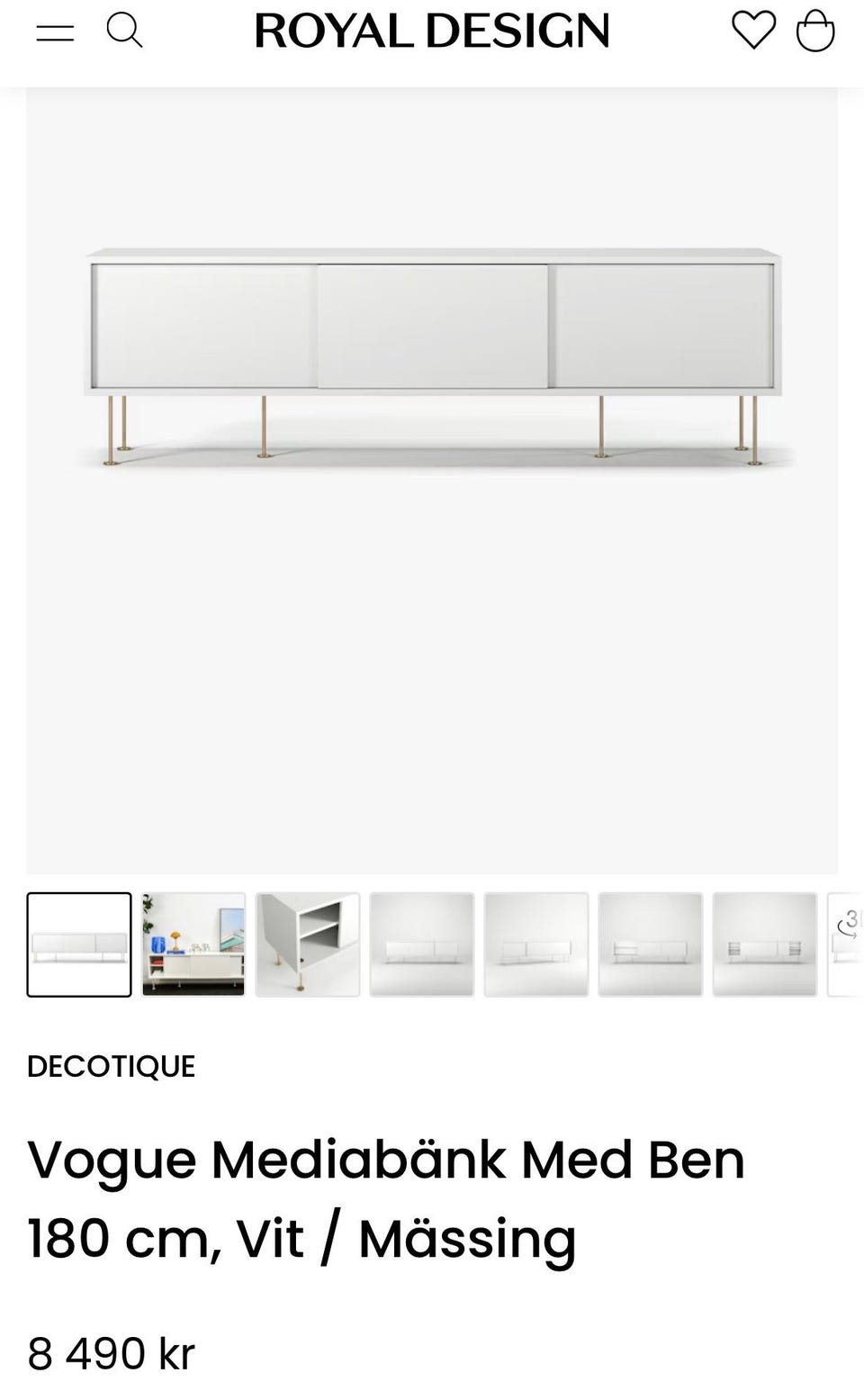Go home via Royal Design logo
The width and height of the screenshot is (864, 1400).
(x=432, y=30)
